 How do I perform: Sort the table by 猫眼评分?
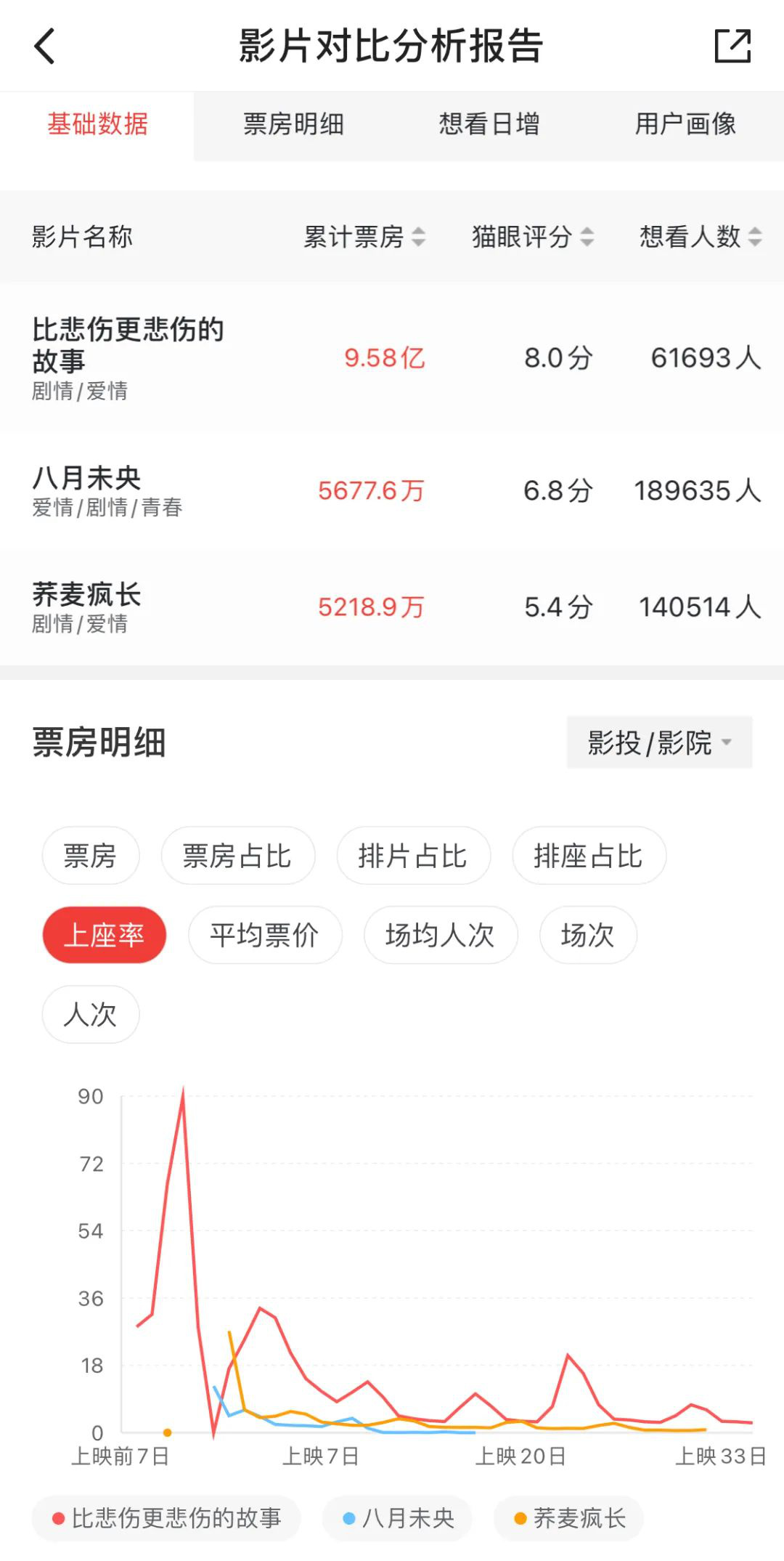[533, 237]
